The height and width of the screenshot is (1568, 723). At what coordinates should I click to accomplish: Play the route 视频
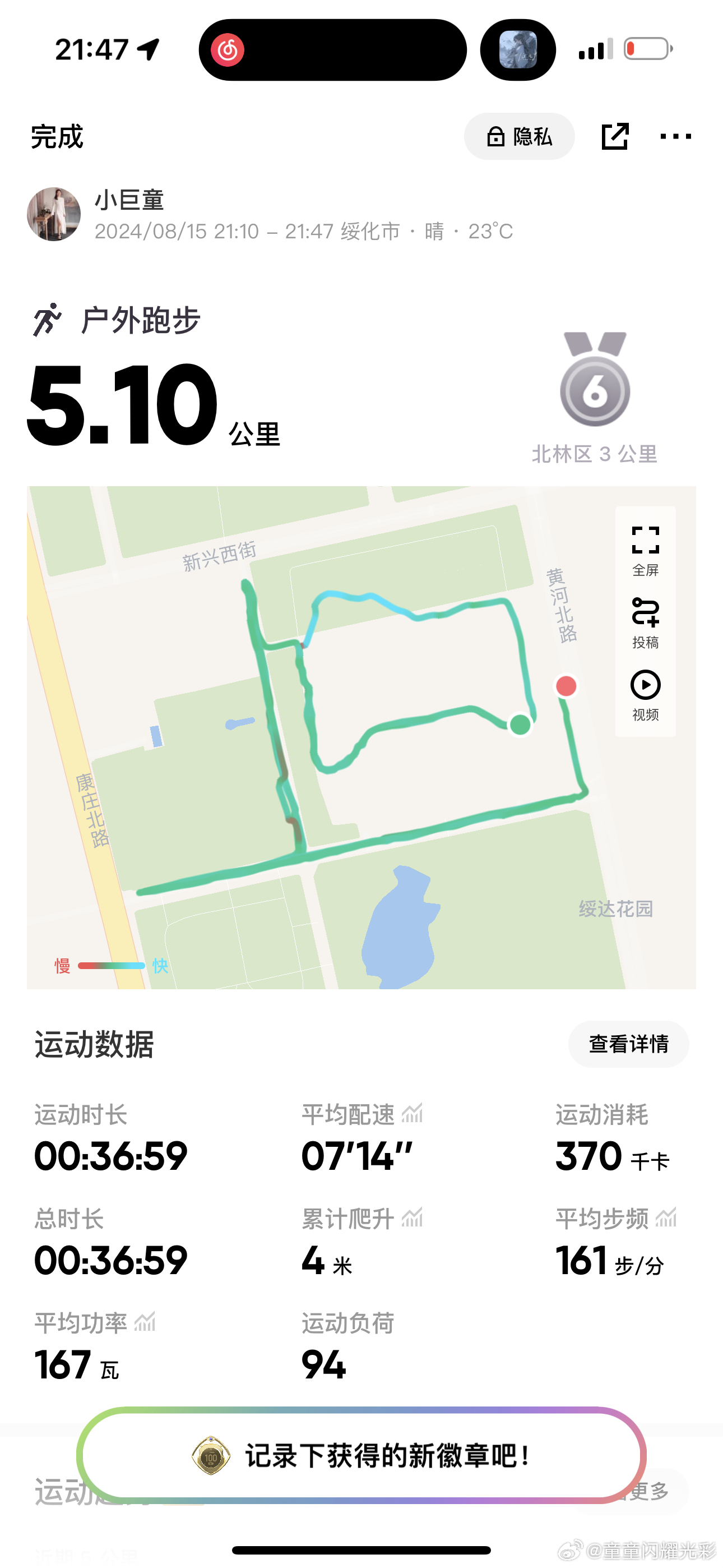point(645,694)
